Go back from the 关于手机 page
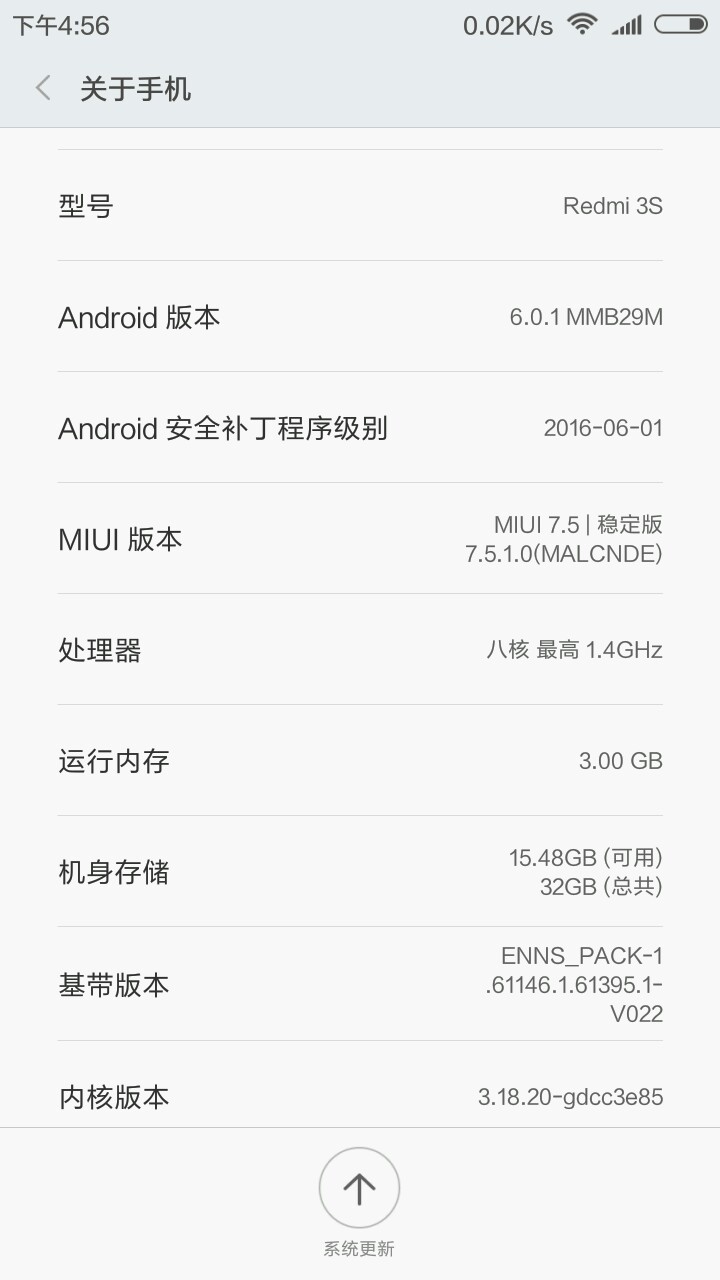The height and width of the screenshot is (1280, 720). pos(43,89)
